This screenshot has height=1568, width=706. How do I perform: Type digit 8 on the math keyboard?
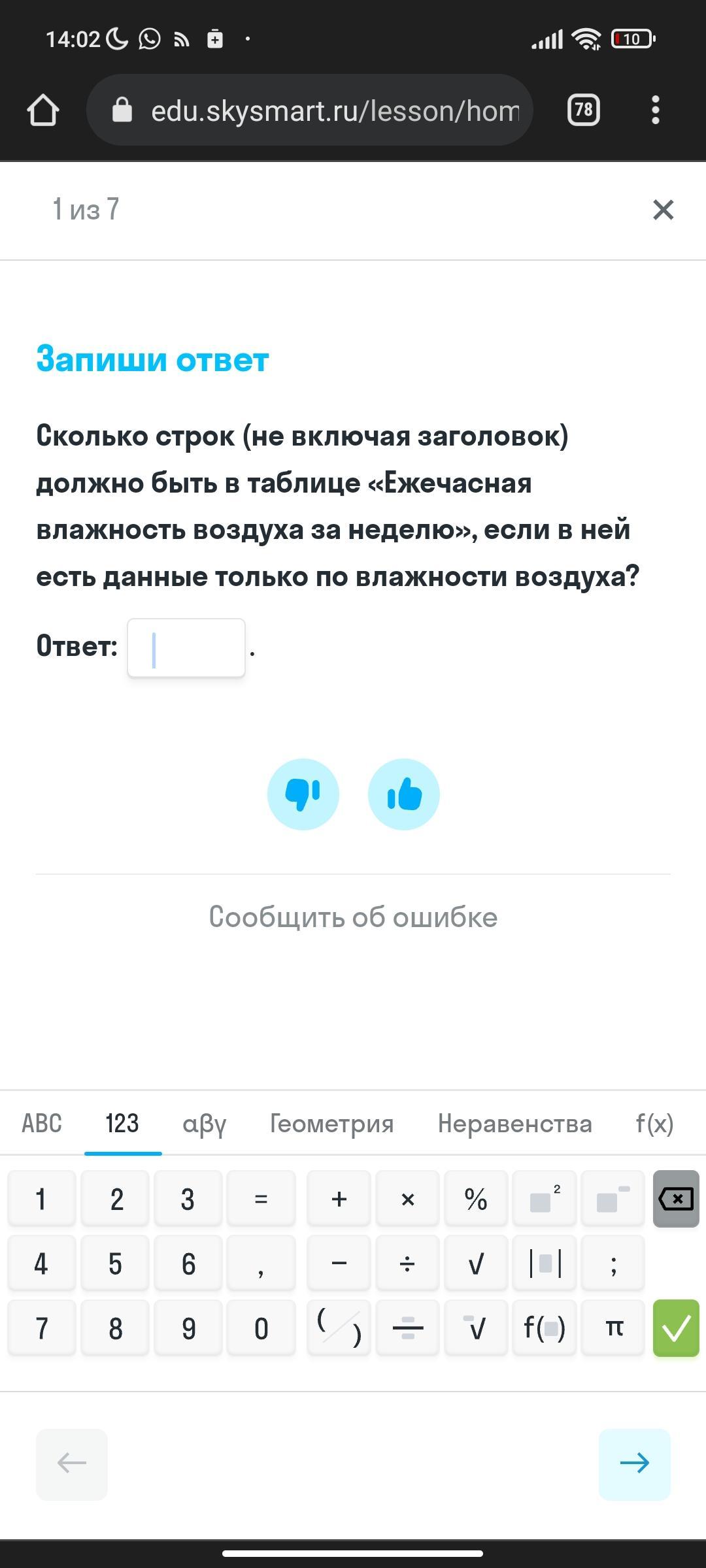(115, 1328)
